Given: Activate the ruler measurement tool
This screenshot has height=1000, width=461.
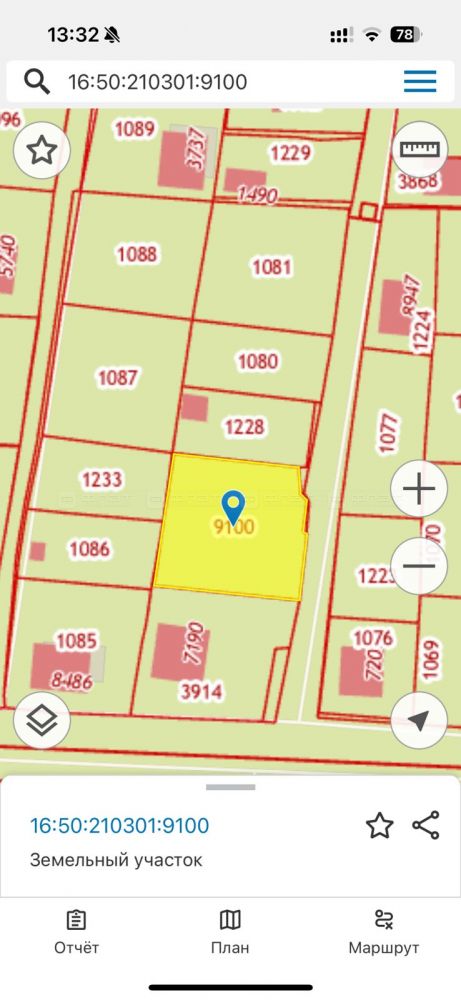Looking at the screenshot, I should [x=420, y=150].
